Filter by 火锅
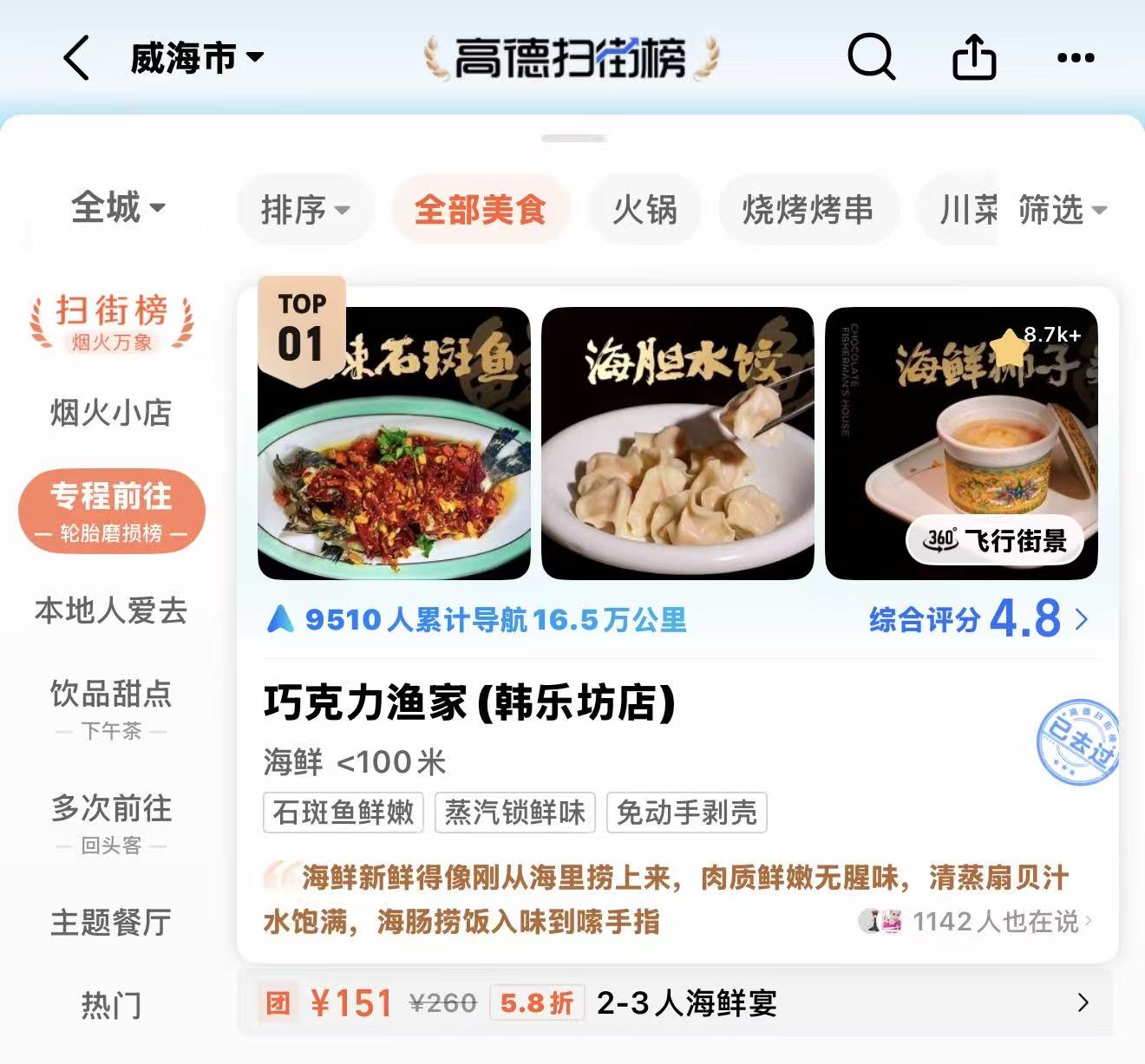 [644, 210]
